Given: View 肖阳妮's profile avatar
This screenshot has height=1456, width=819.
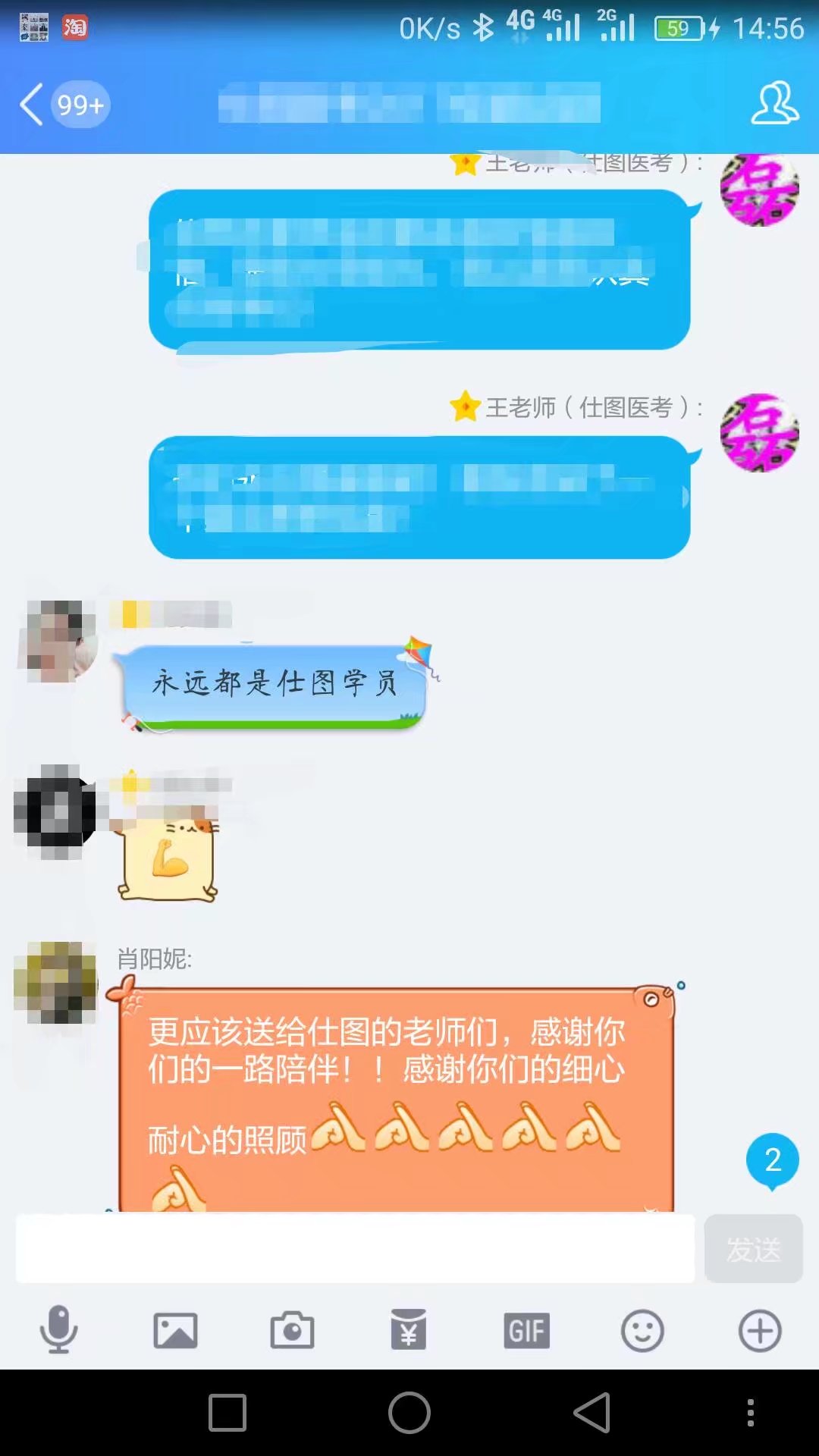Looking at the screenshot, I should [57, 982].
